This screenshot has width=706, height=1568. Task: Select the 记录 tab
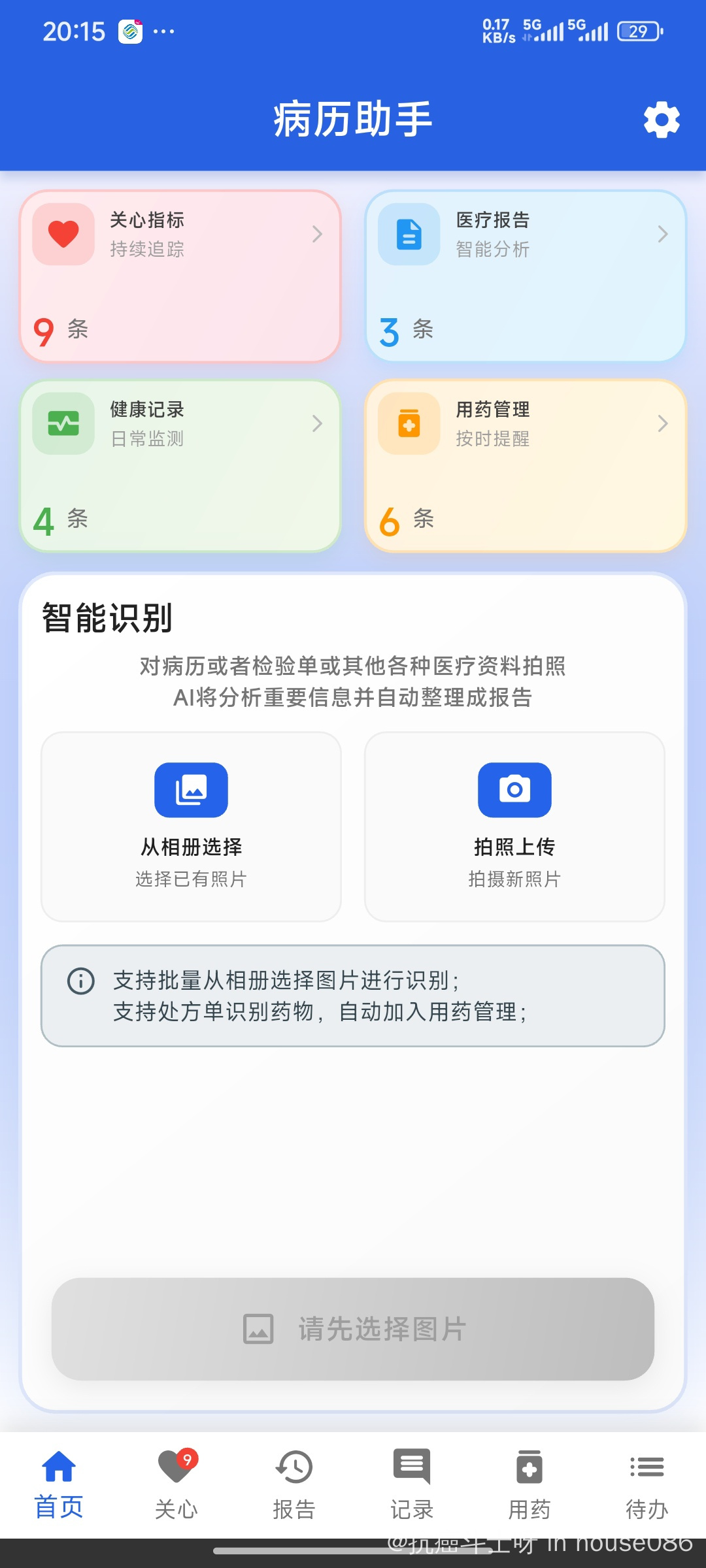412,1484
